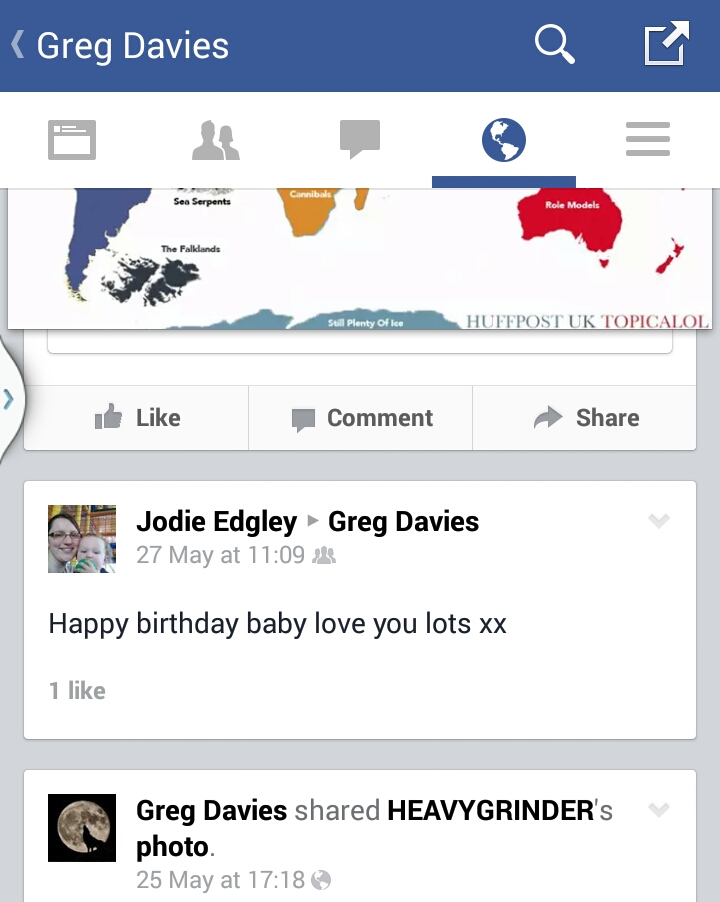Expand options on Jodie Edgley's post
The width and height of the screenshot is (720, 902).
pyautogui.click(x=658, y=521)
